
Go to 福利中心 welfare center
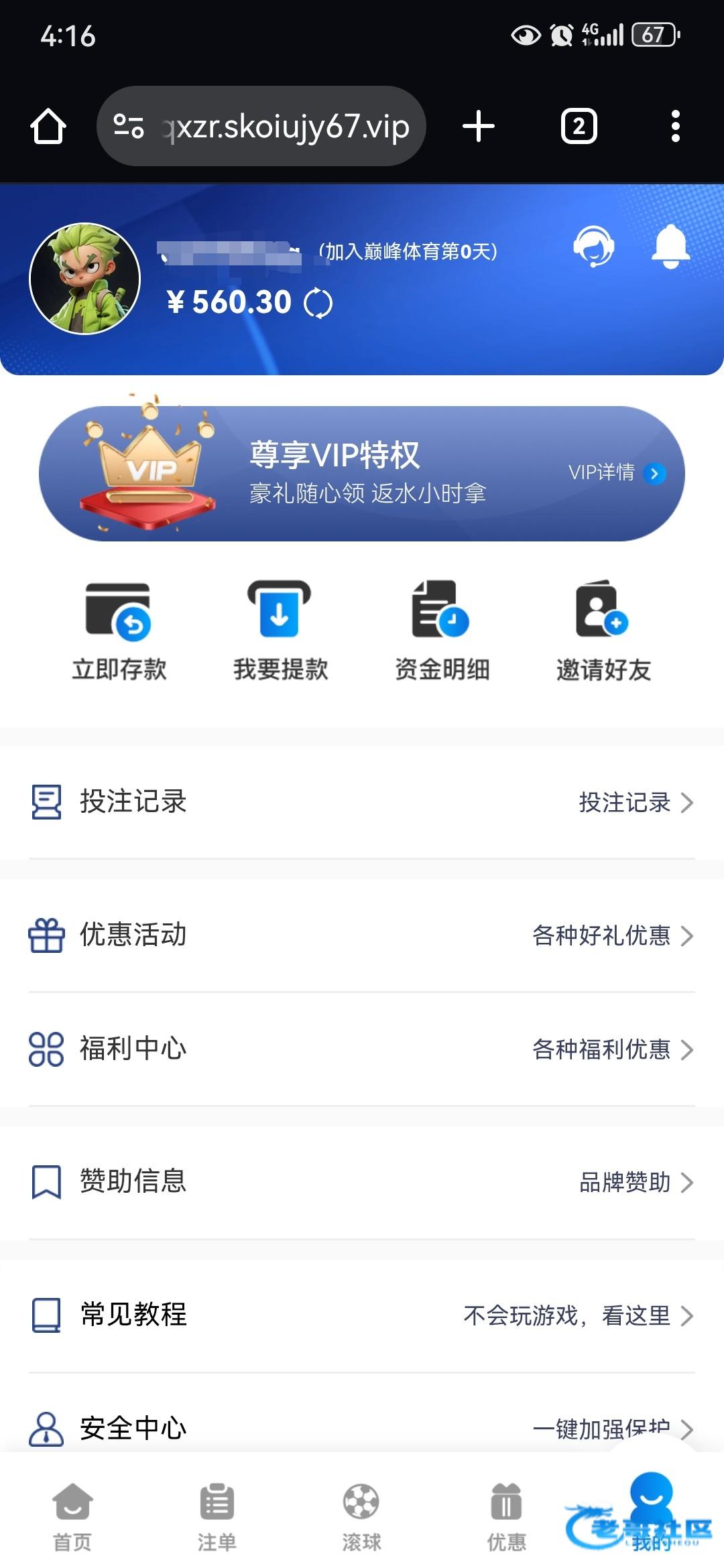pyautogui.click(x=362, y=1049)
